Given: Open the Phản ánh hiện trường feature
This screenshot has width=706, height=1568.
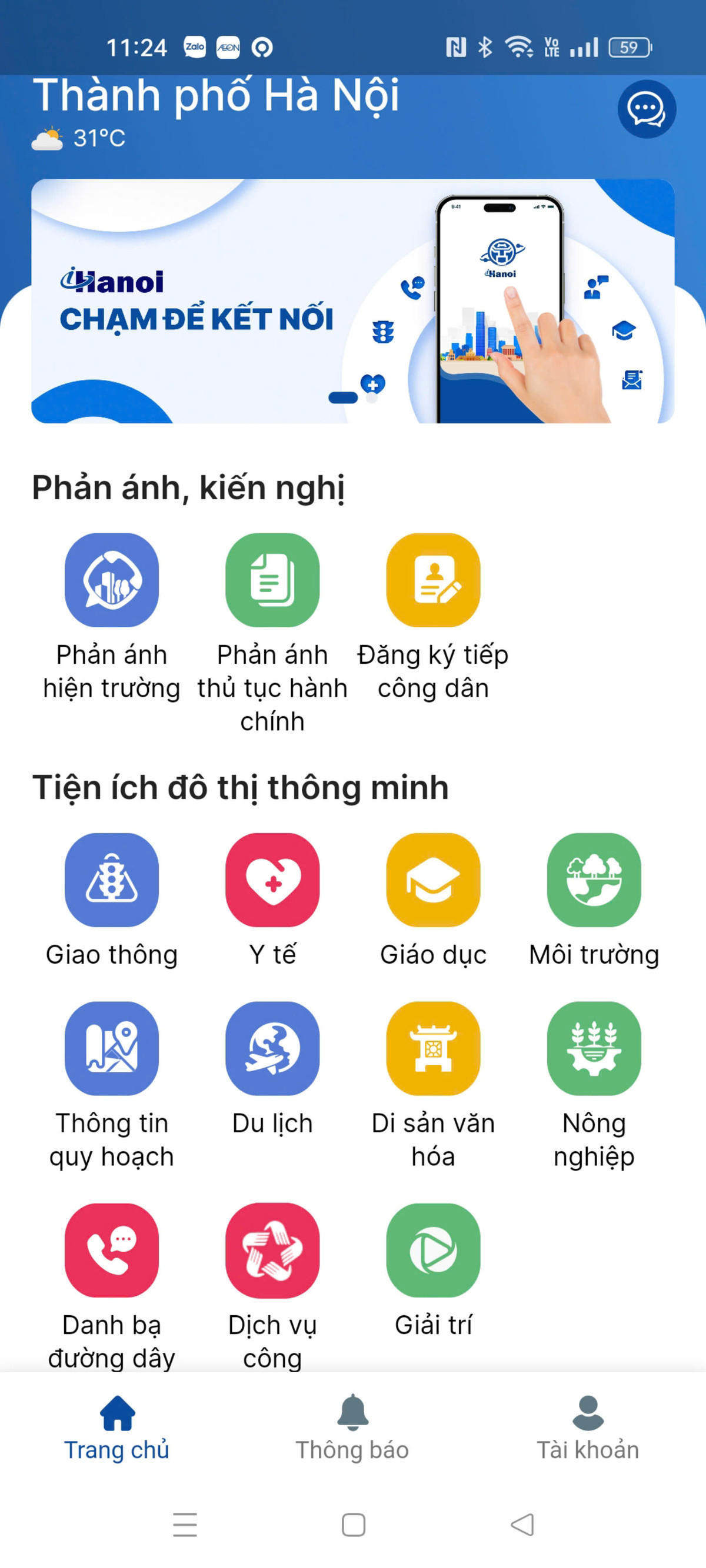Looking at the screenshot, I should [114, 581].
